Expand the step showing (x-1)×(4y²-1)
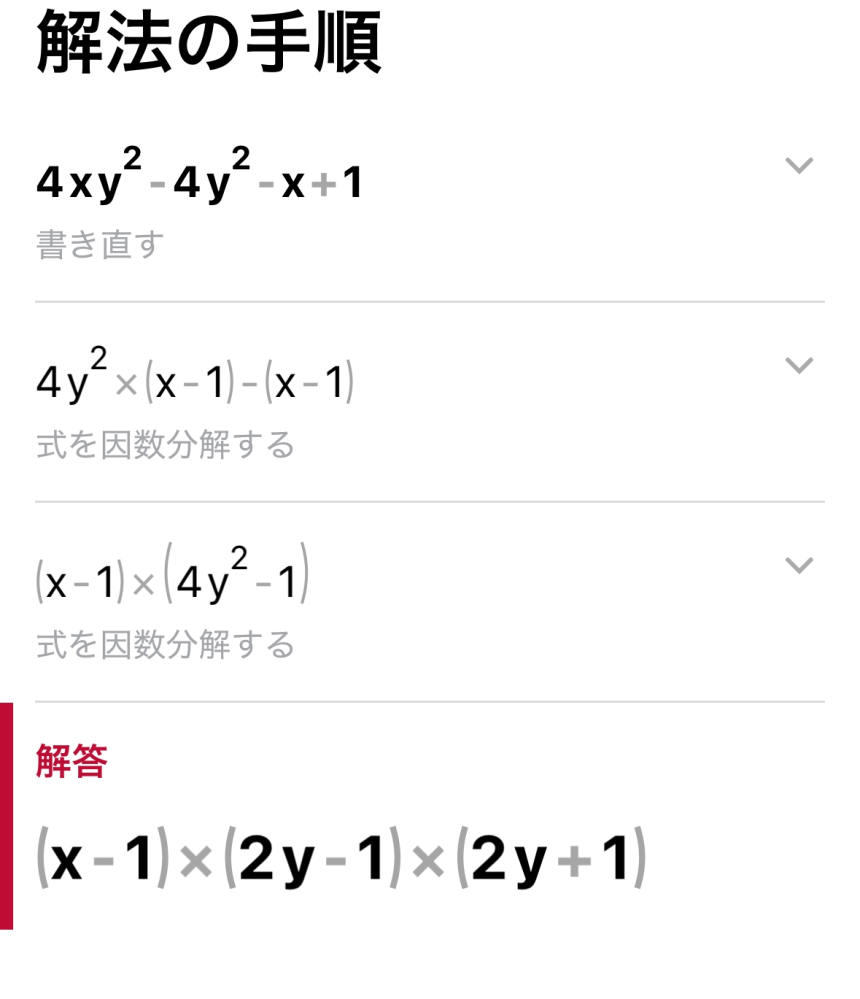The width and height of the screenshot is (860, 999). tap(798, 565)
